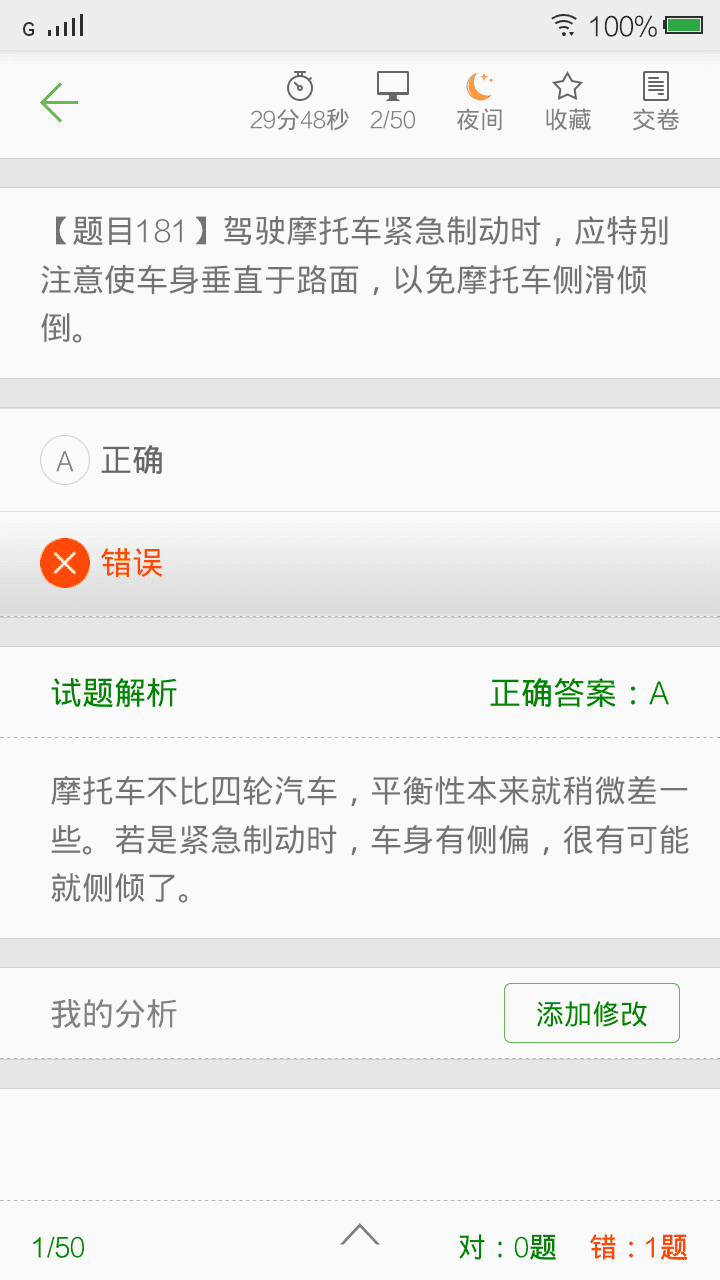Switch to the 试题解析 section
Viewport: 720px width, 1280px height.
click(x=113, y=693)
